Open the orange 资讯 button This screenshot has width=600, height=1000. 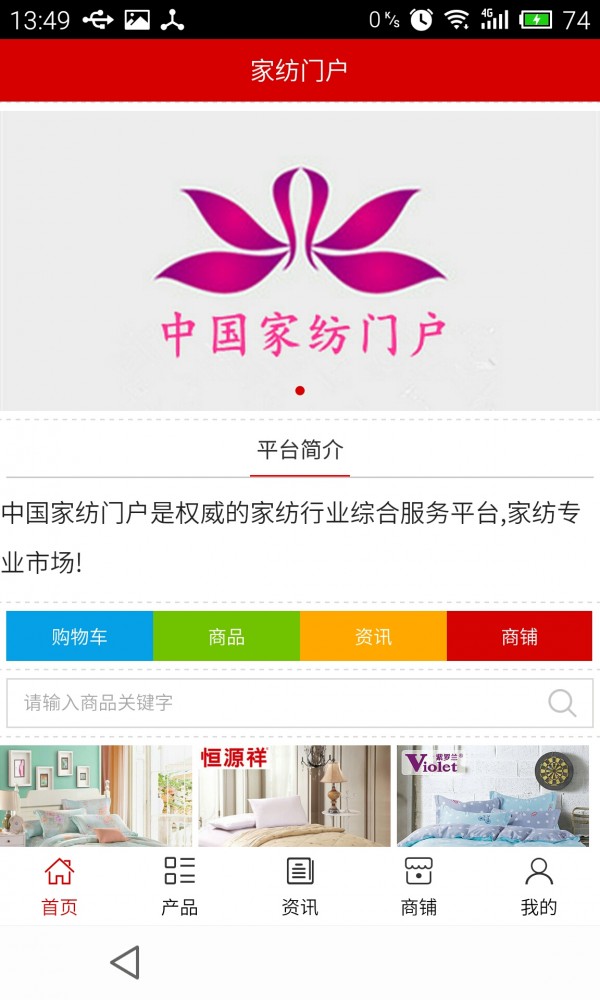point(373,637)
